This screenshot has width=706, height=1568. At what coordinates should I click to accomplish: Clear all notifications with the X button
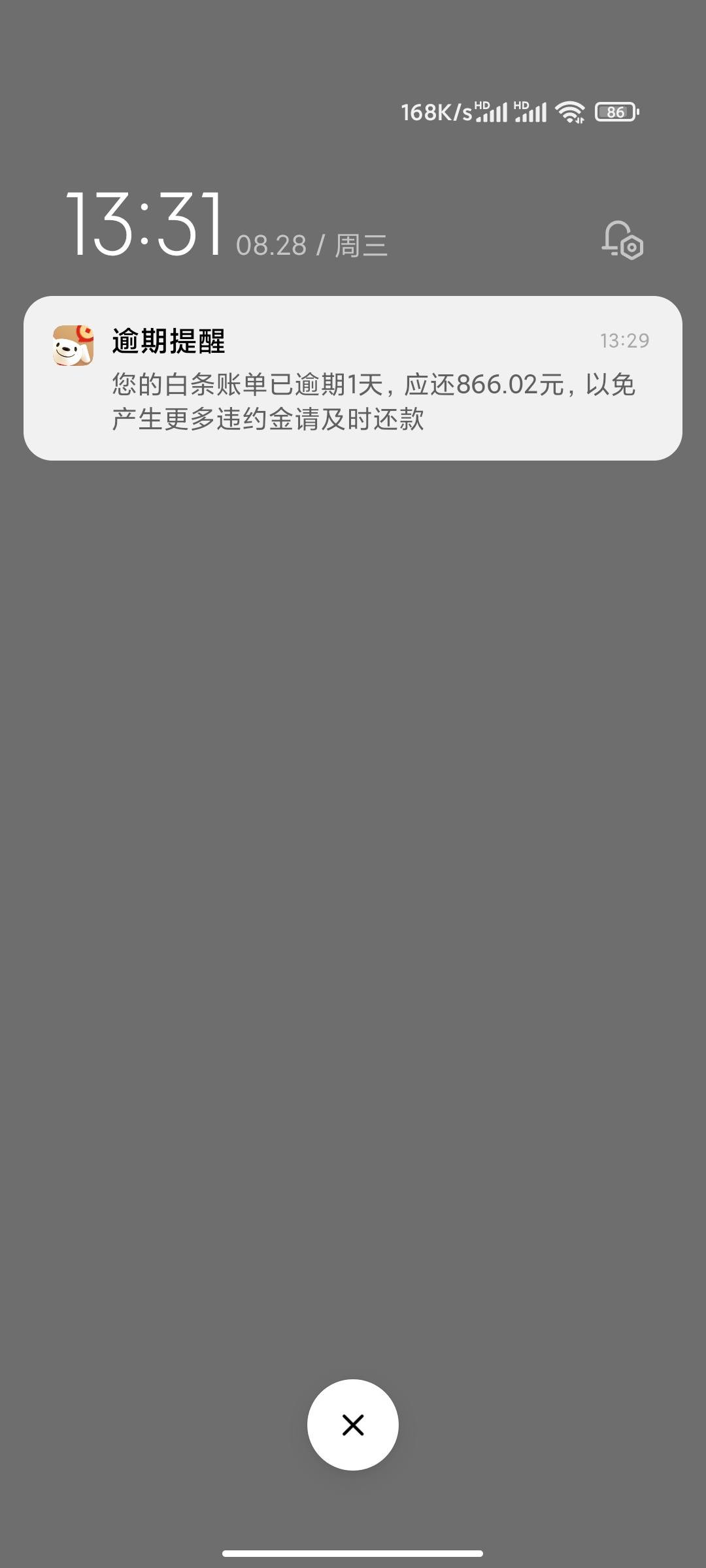353,1425
